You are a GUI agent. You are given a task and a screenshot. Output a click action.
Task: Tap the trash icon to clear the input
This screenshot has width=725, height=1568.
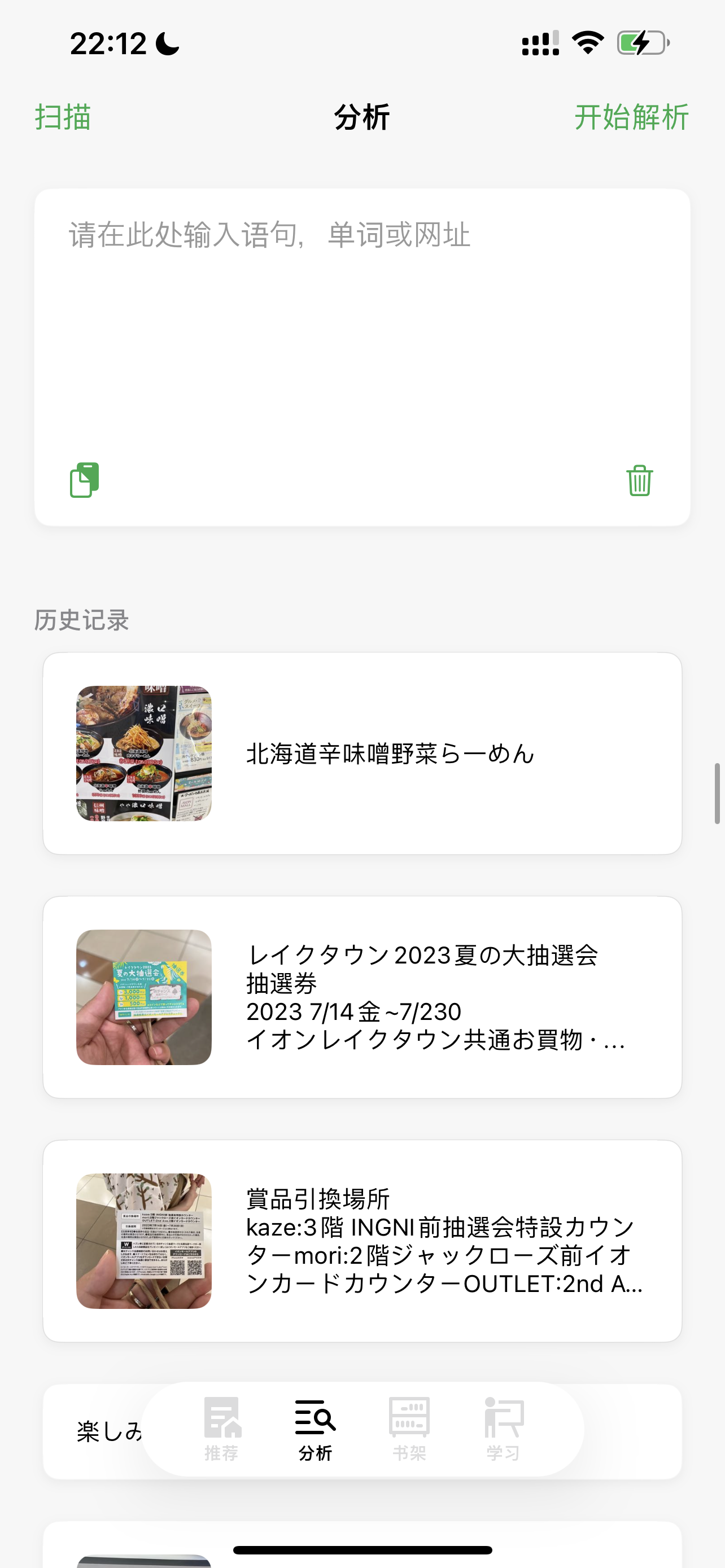(639, 480)
